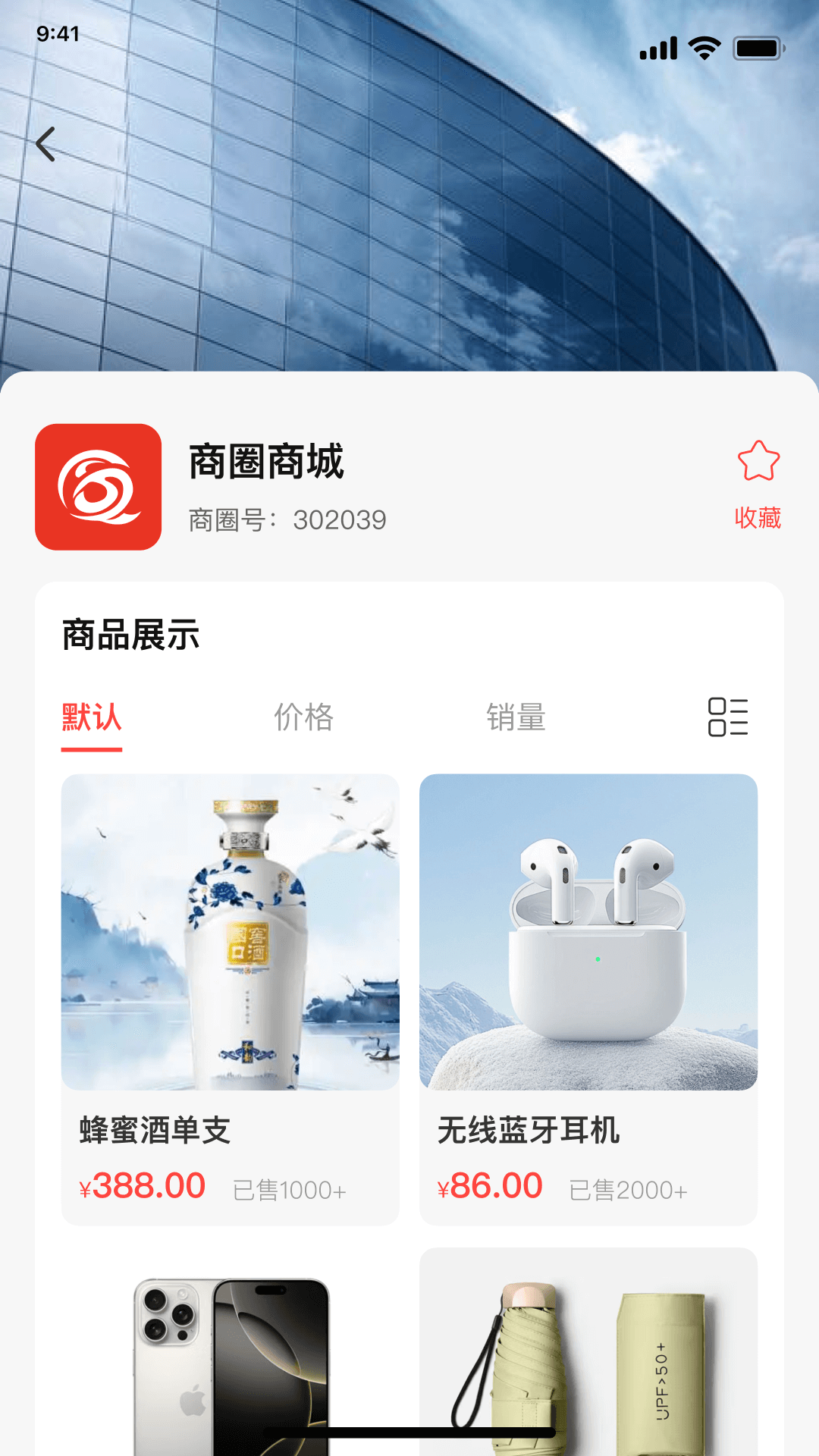Toggle the list layout view icon
Viewport: 819px width, 1456px height.
727,717
